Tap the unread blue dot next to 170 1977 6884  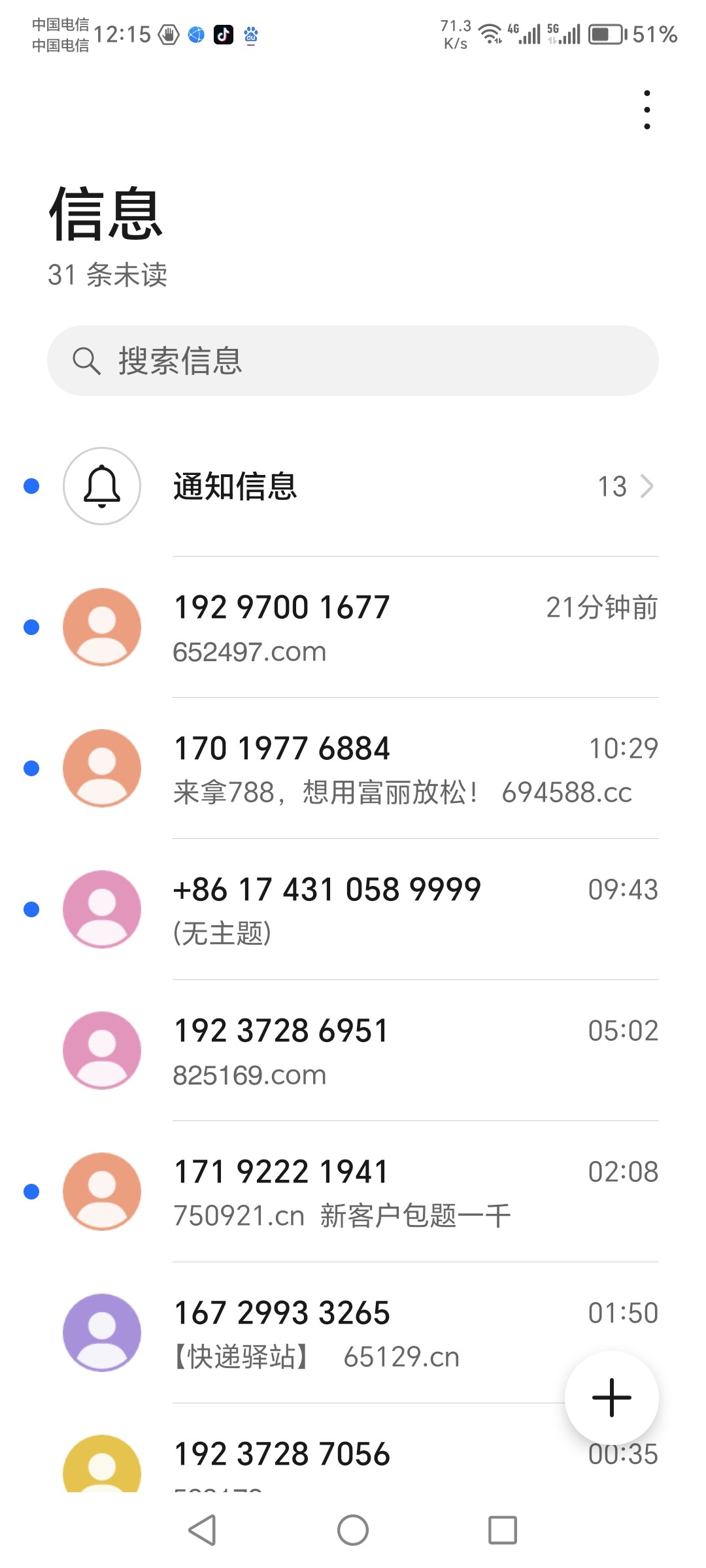[x=30, y=768]
